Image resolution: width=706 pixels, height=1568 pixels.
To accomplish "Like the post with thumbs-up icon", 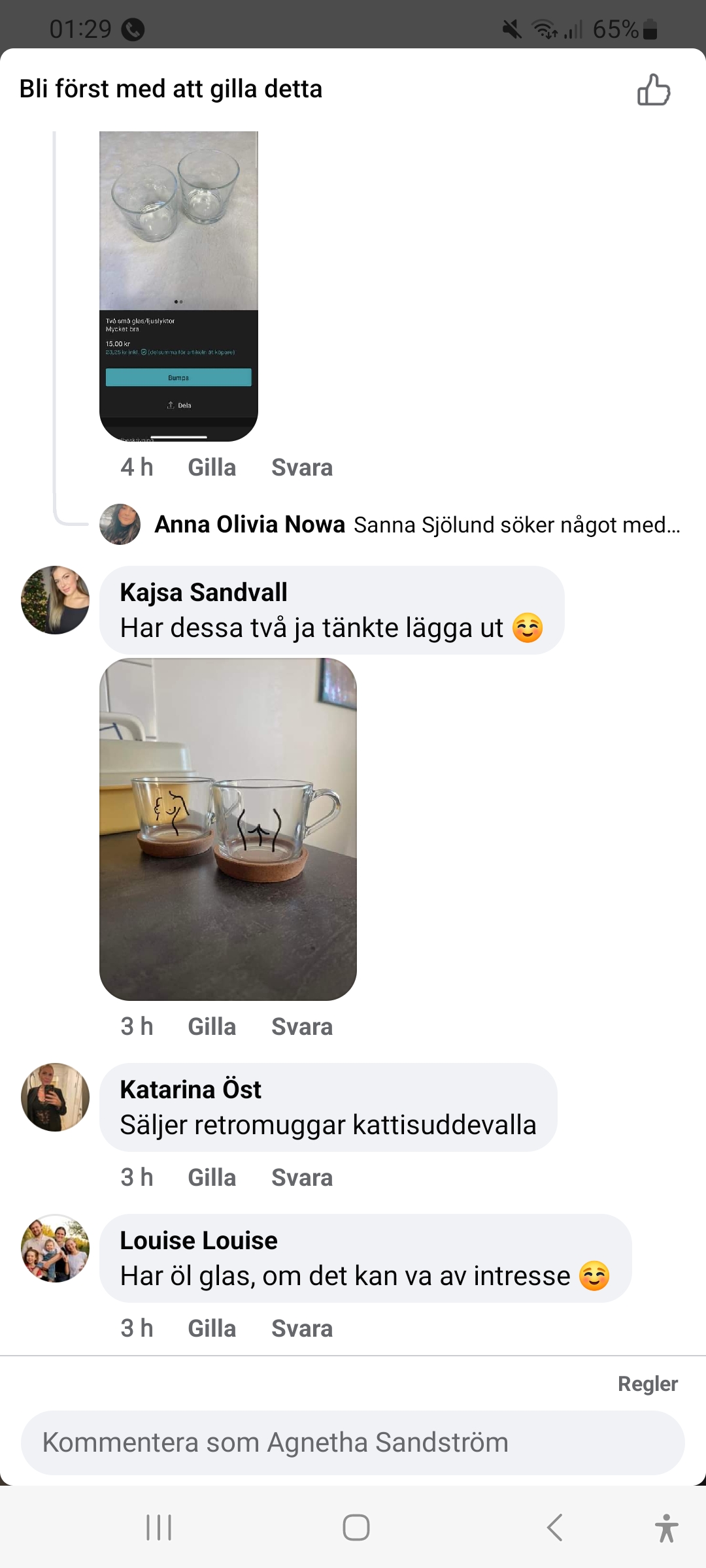I will pyautogui.click(x=654, y=90).
